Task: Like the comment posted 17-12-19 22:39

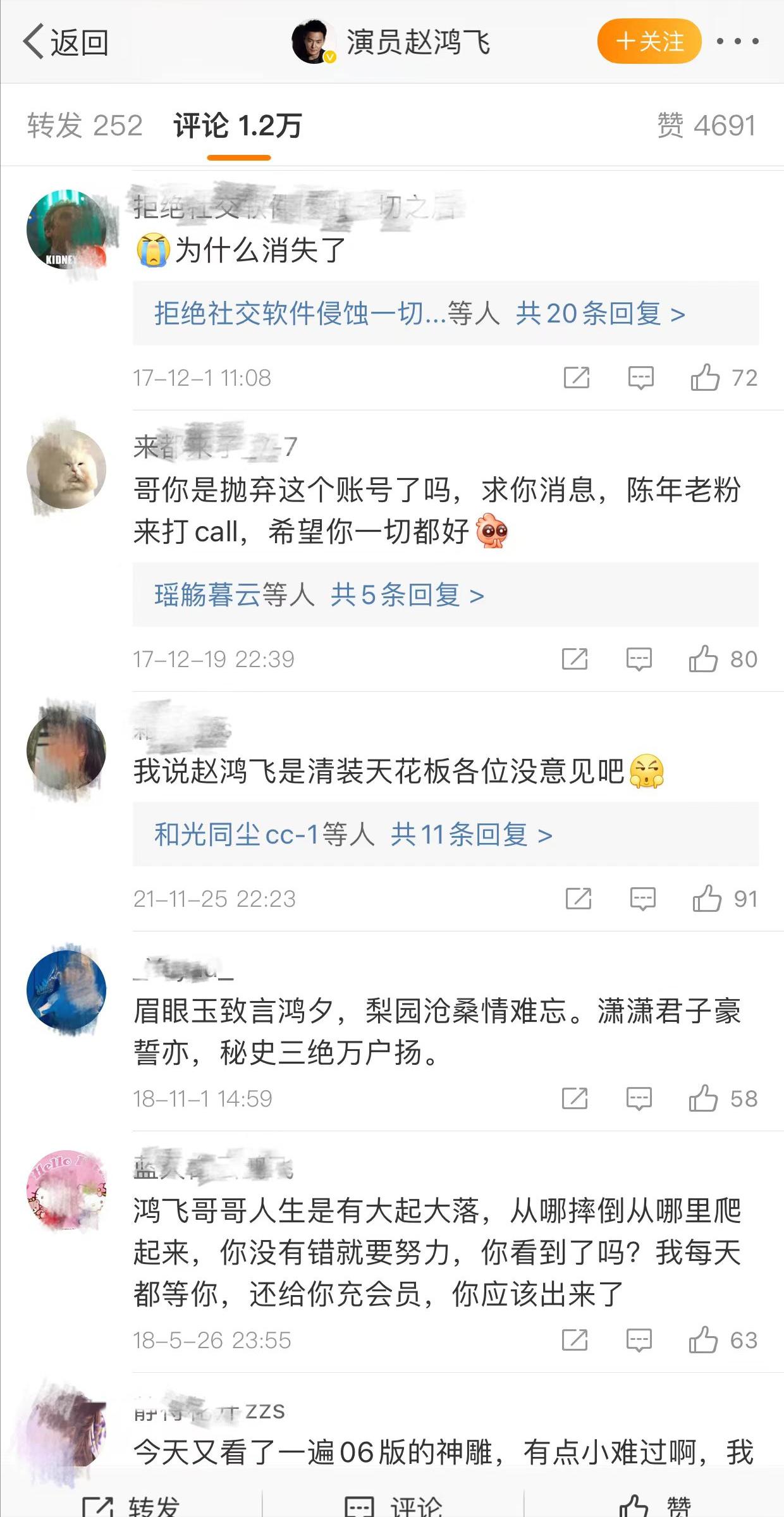Action: (x=703, y=659)
